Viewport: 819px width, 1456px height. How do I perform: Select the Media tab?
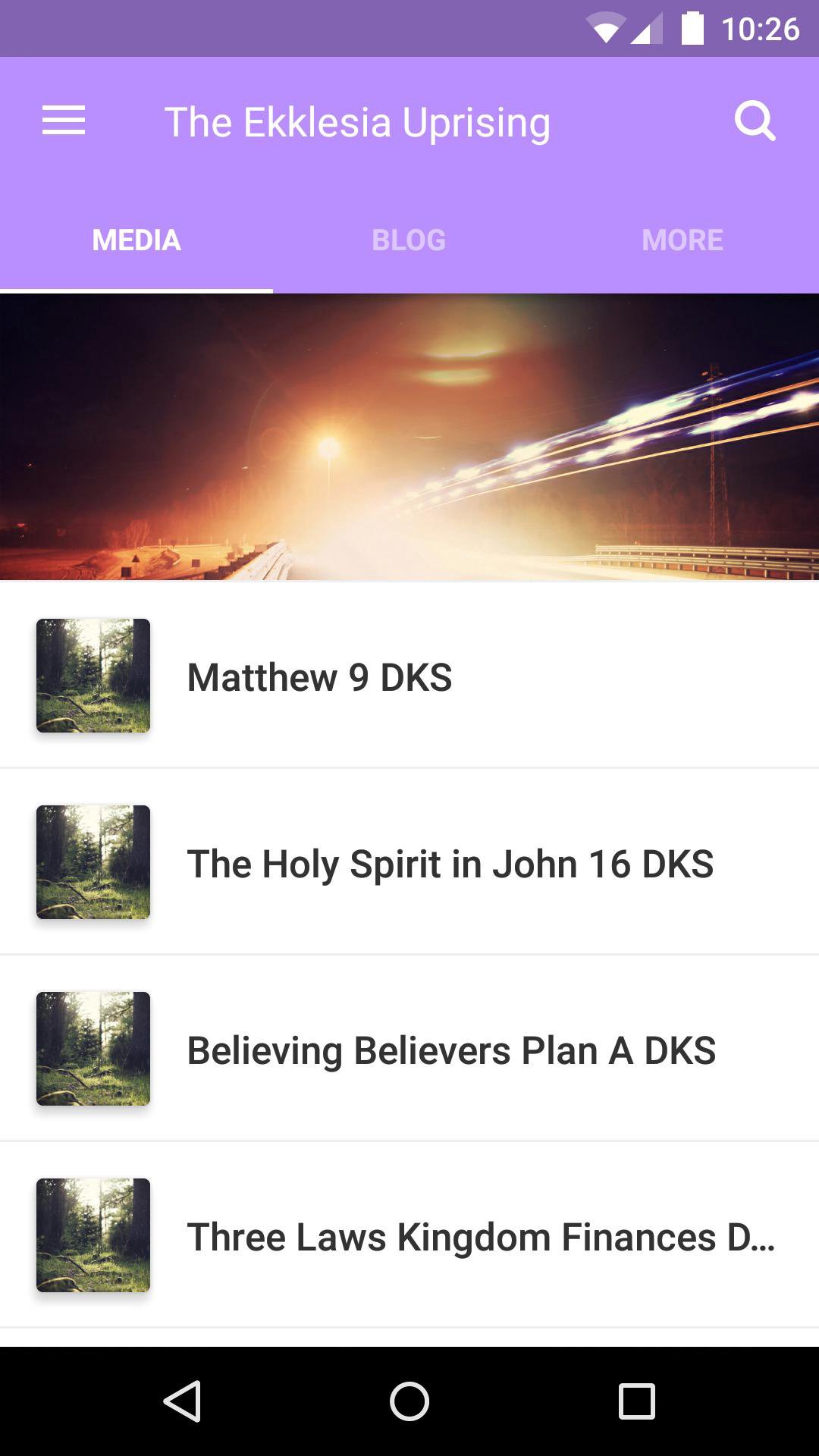[x=136, y=240]
